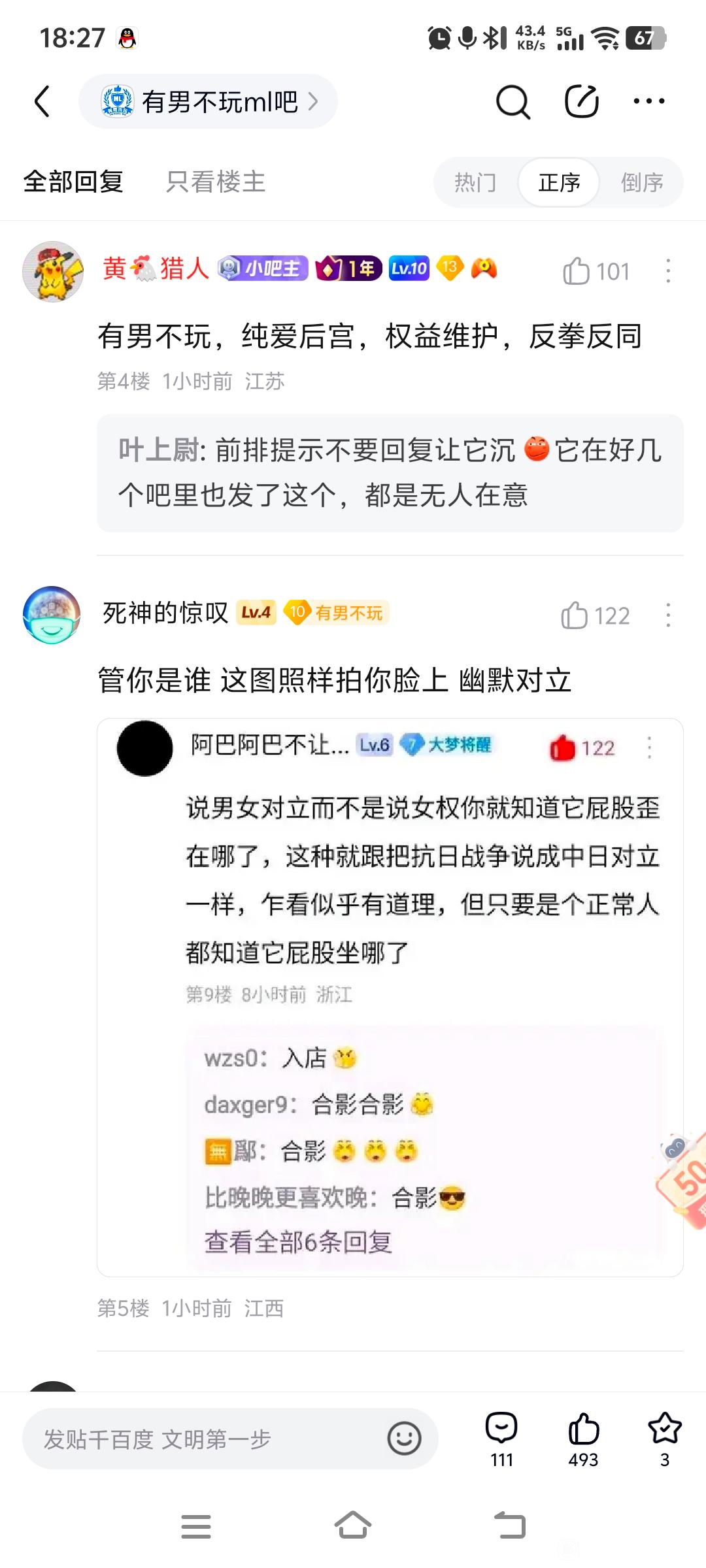
Task: Sort replies by 正序
Action: 559,182
